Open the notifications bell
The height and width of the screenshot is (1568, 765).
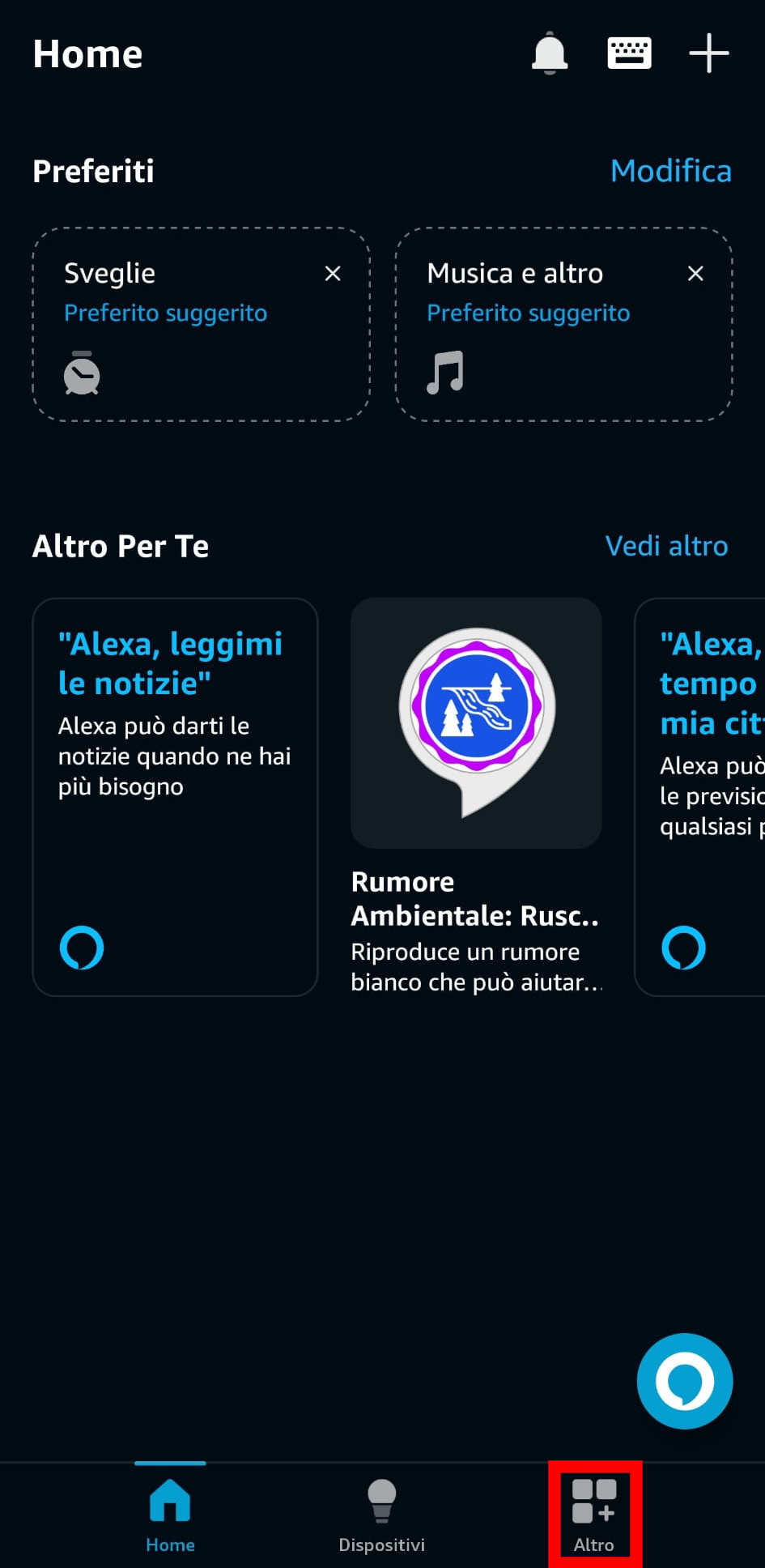click(x=549, y=53)
